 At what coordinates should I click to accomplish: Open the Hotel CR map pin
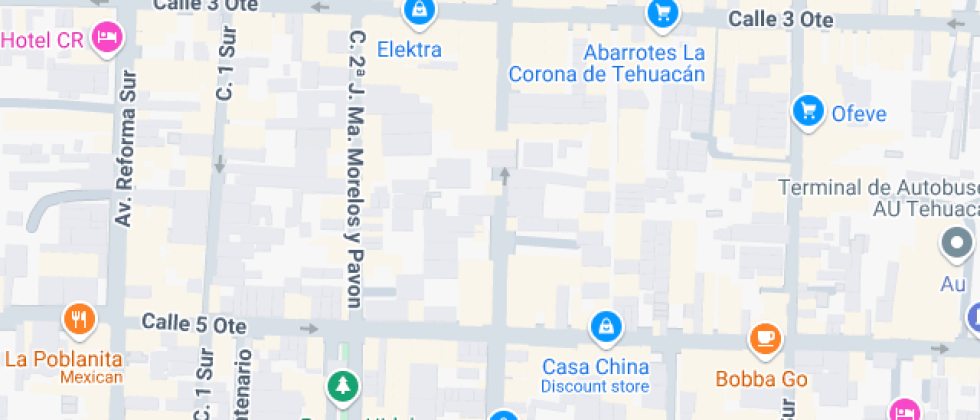[106, 39]
